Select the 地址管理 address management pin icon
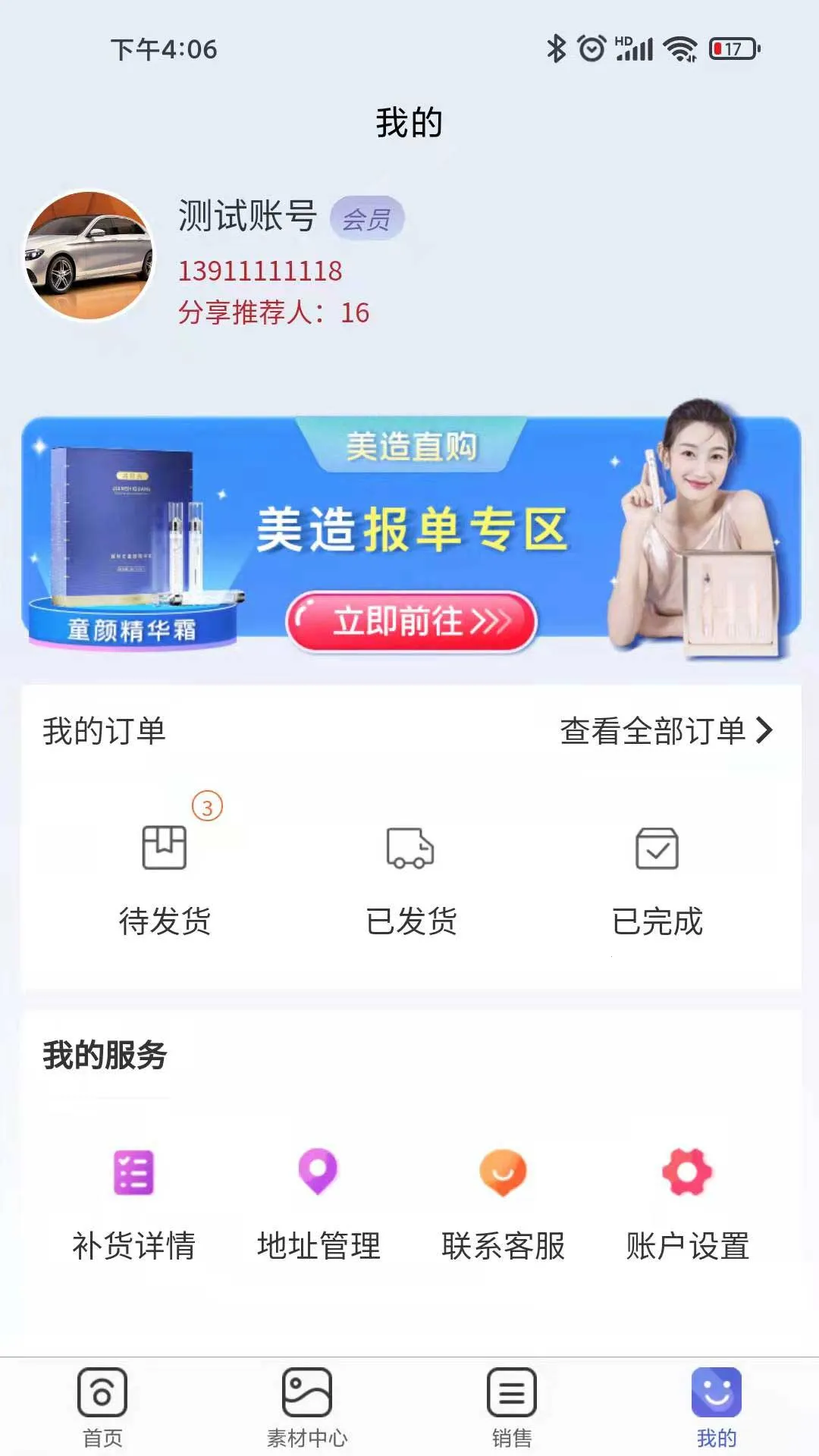819x1456 pixels. click(318, 1172)
